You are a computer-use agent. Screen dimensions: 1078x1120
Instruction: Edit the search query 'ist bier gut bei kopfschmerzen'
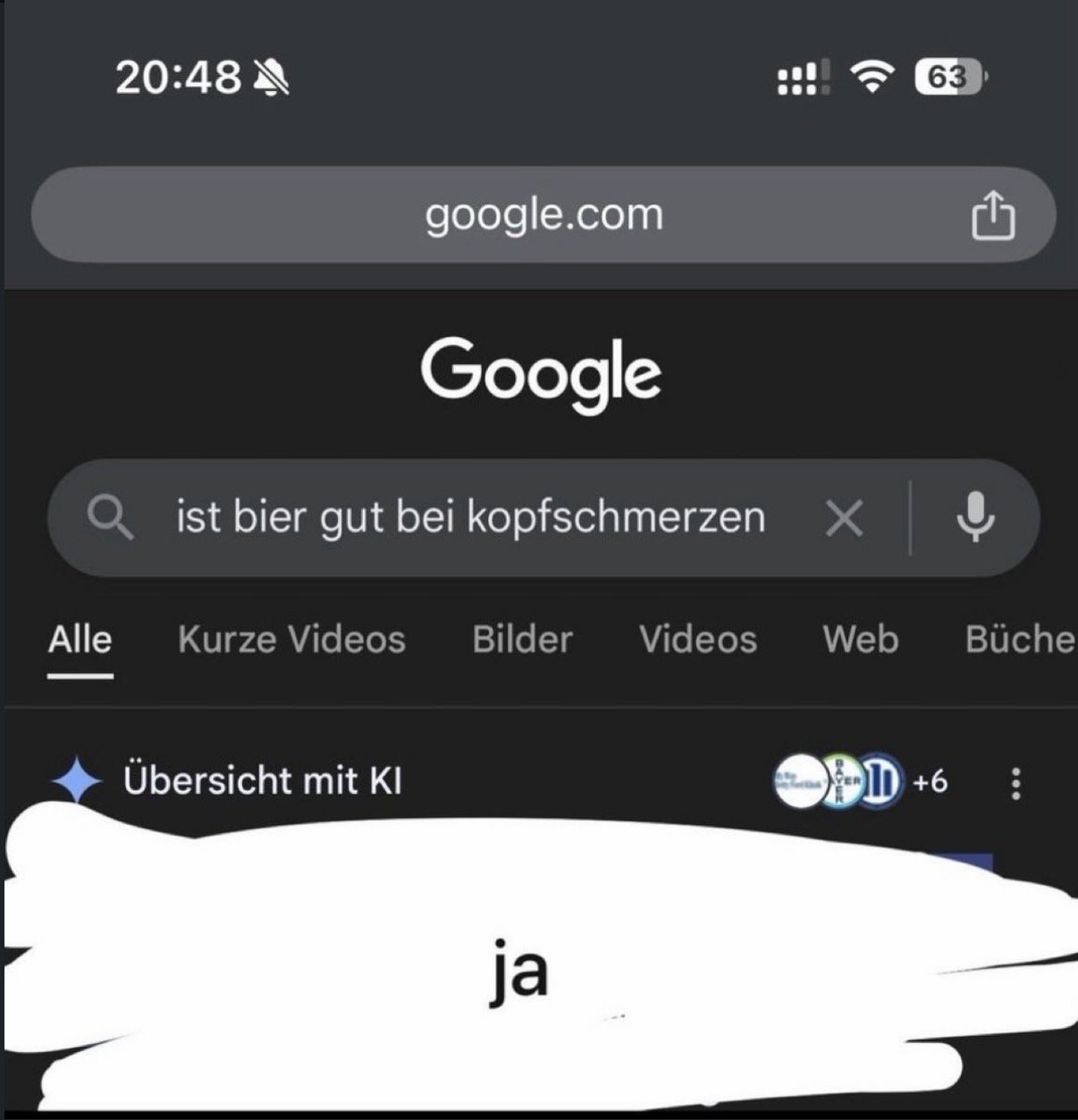pyautogui.click(x=470, y=518)
